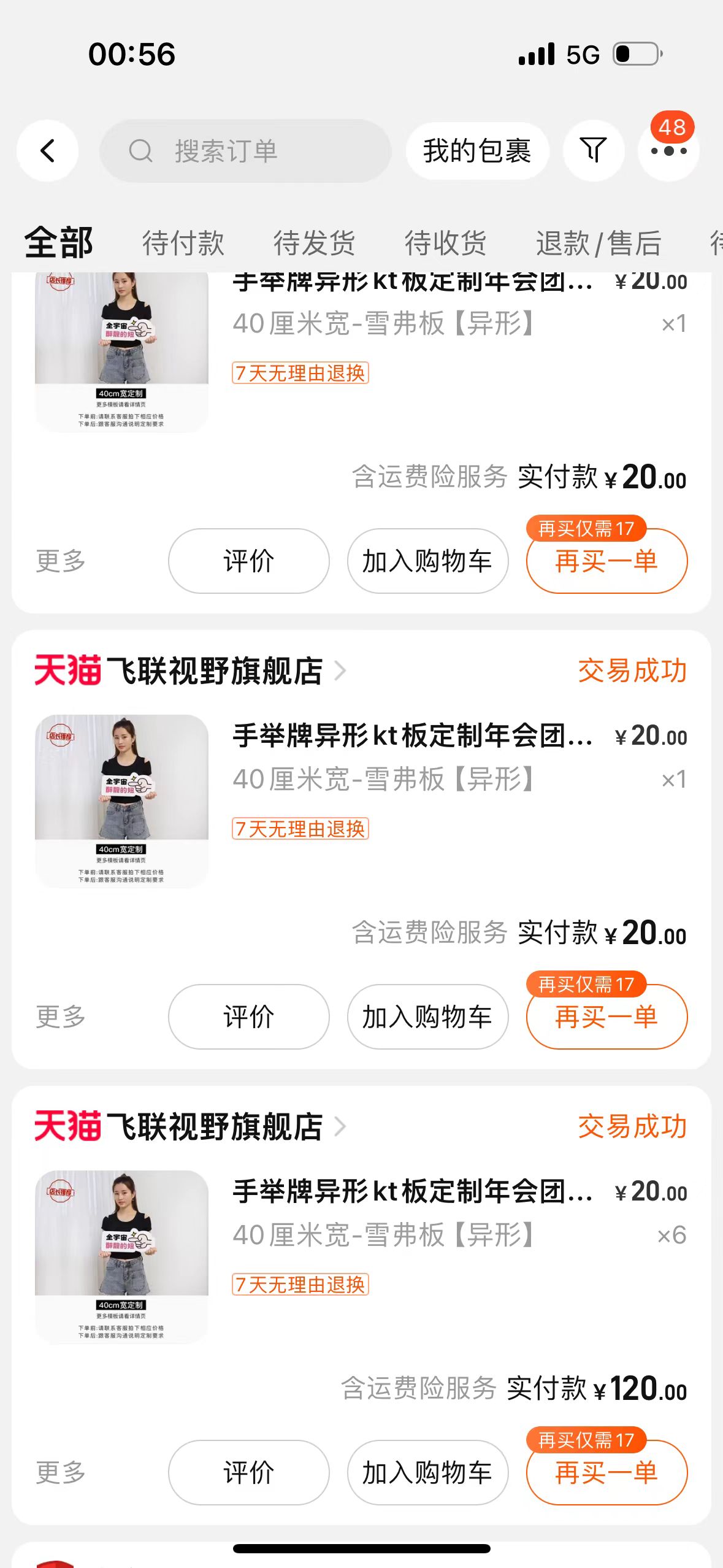The width and height of the screenshot is (723, 1568).
Task: Open the order filter funnel icon
Action: click(593, 150)
